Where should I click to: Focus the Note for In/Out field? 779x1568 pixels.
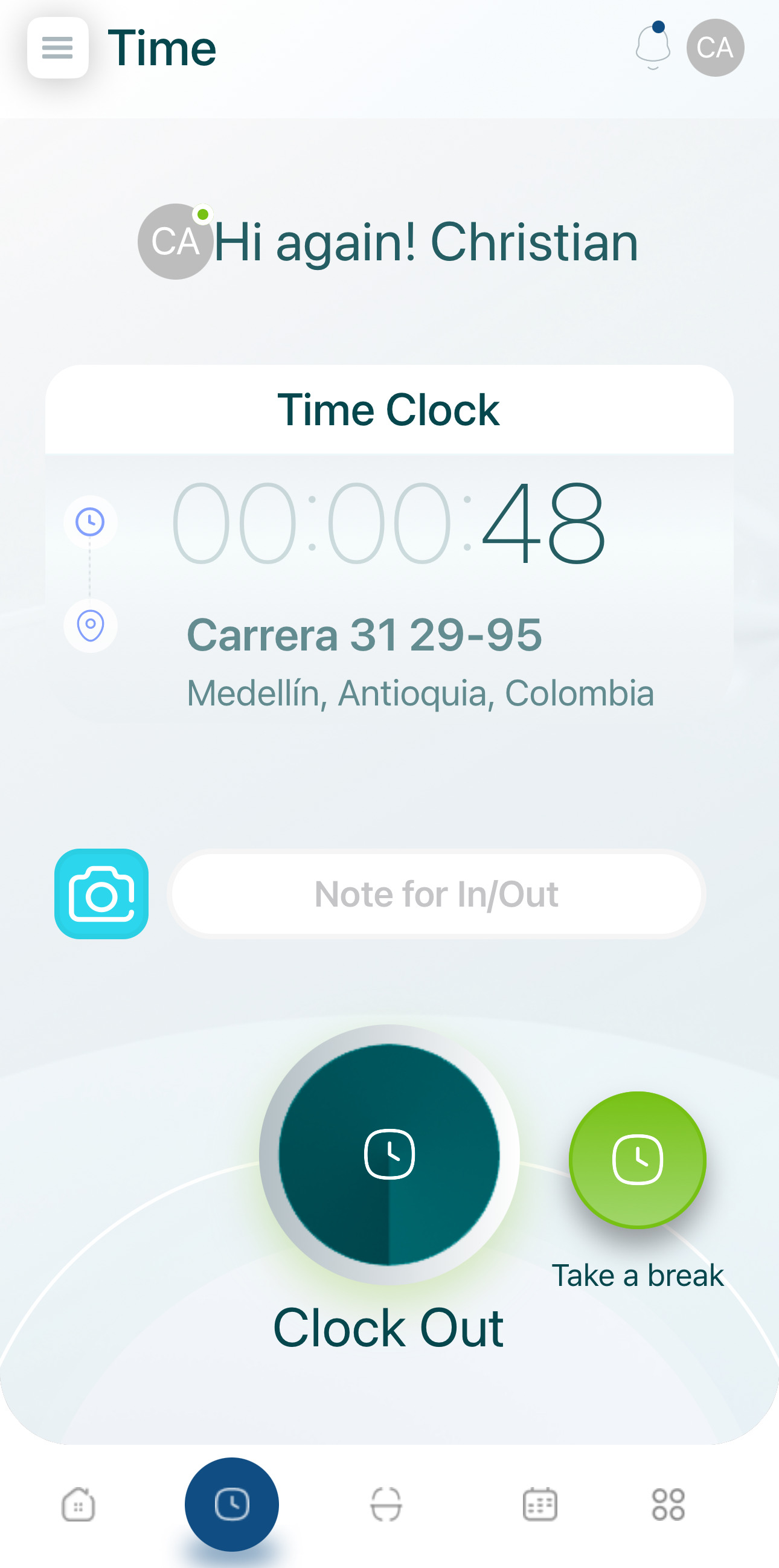[x=437, y=893]
